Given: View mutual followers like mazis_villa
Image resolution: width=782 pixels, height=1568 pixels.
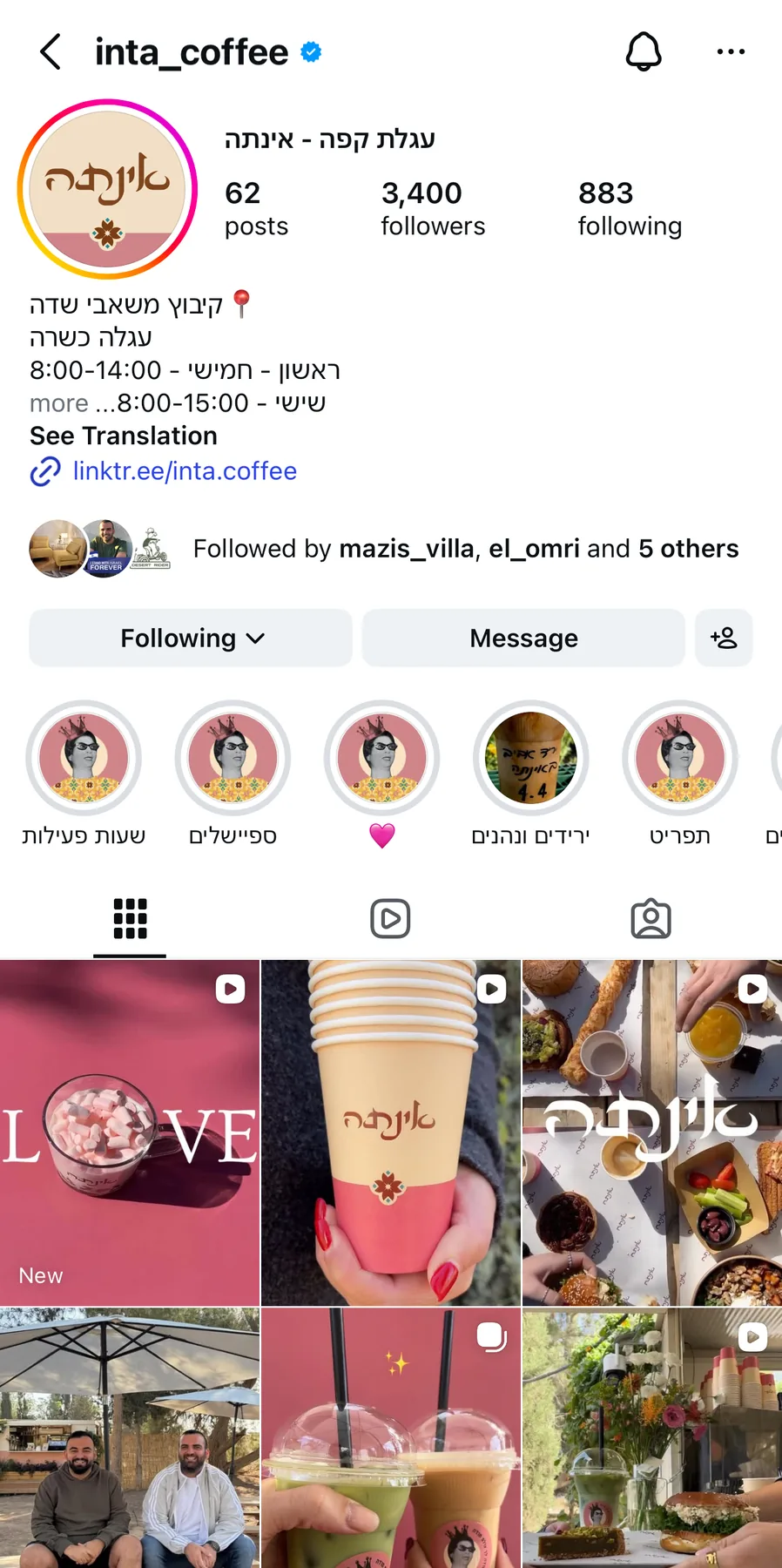Looking at the screenshot, I should [383, 549].
